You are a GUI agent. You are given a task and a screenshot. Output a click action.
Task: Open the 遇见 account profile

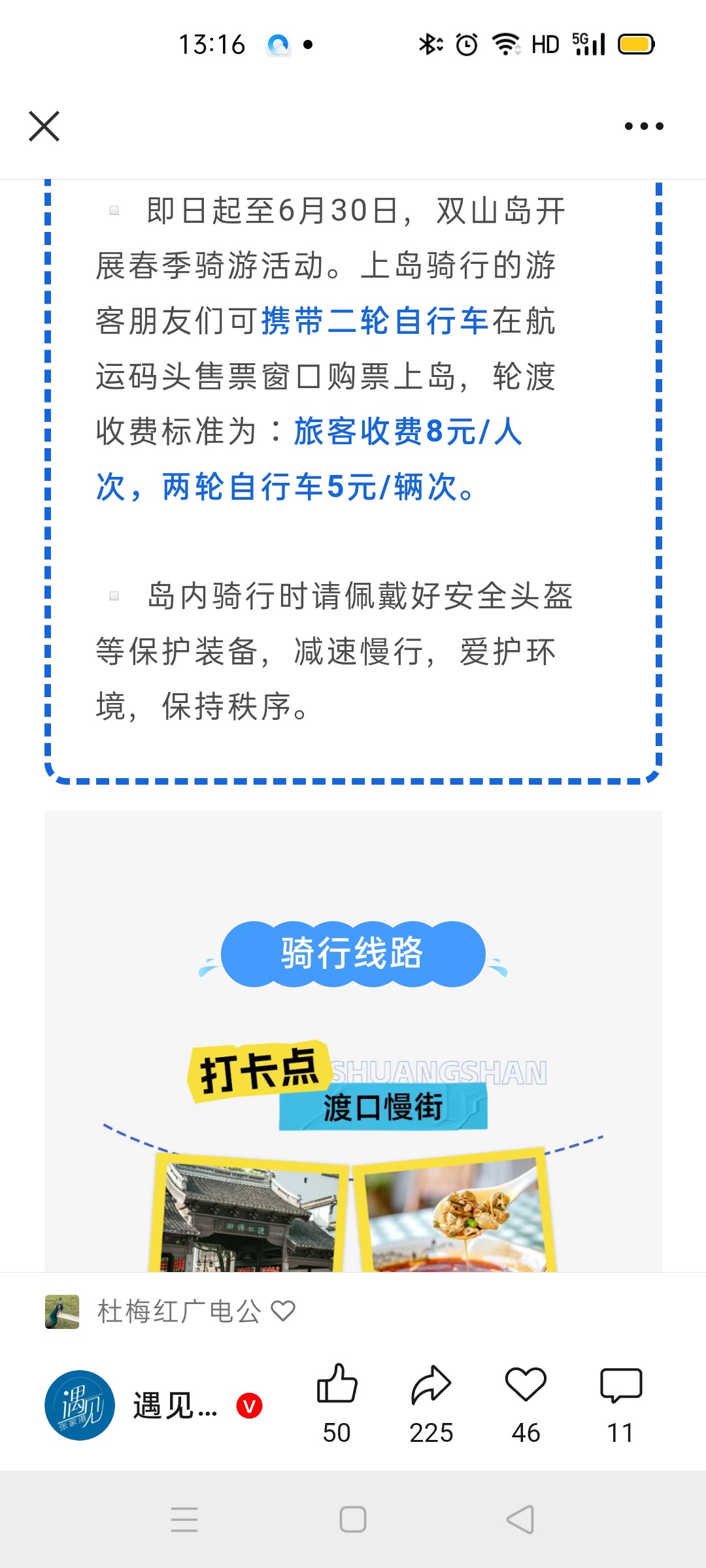tap(80, 1405)
